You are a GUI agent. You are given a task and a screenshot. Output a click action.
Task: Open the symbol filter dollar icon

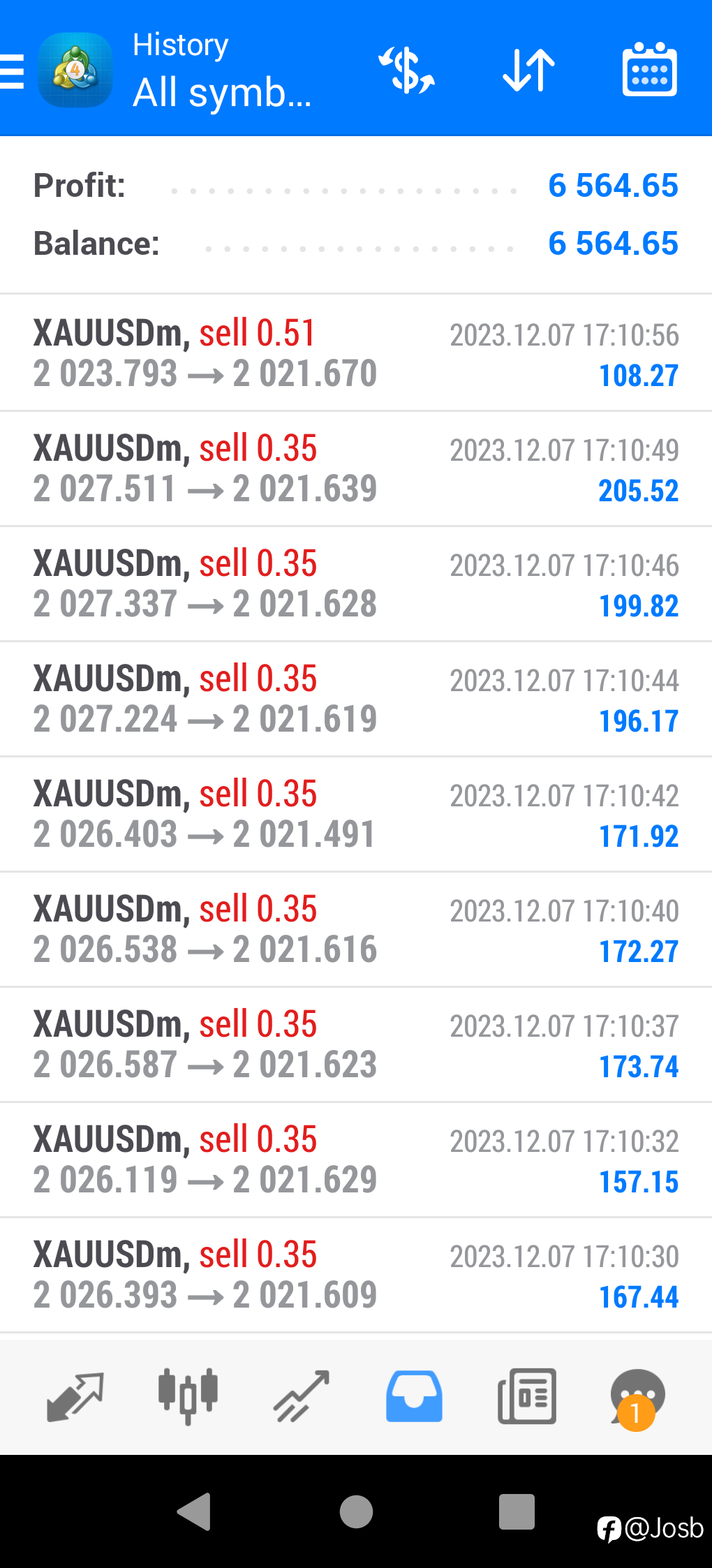point(407,70)
